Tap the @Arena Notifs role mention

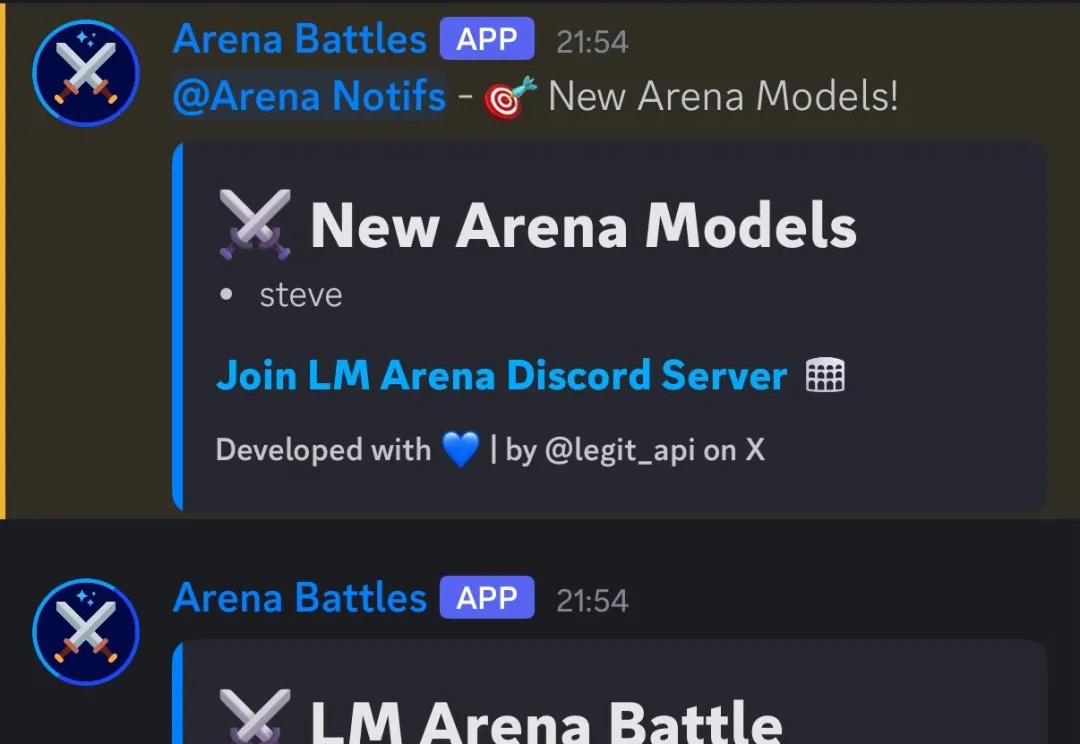coord(309,96)
